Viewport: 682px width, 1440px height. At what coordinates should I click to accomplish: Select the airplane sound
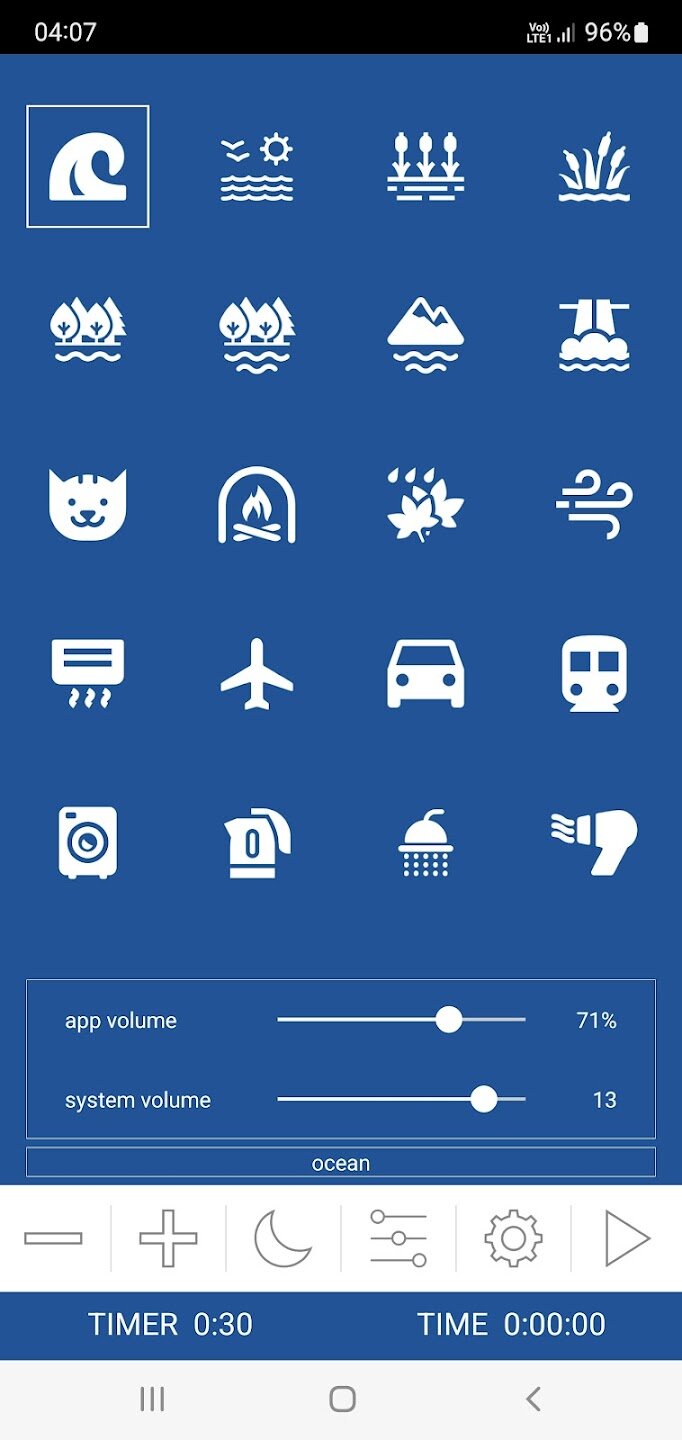[x=257, y=673]
